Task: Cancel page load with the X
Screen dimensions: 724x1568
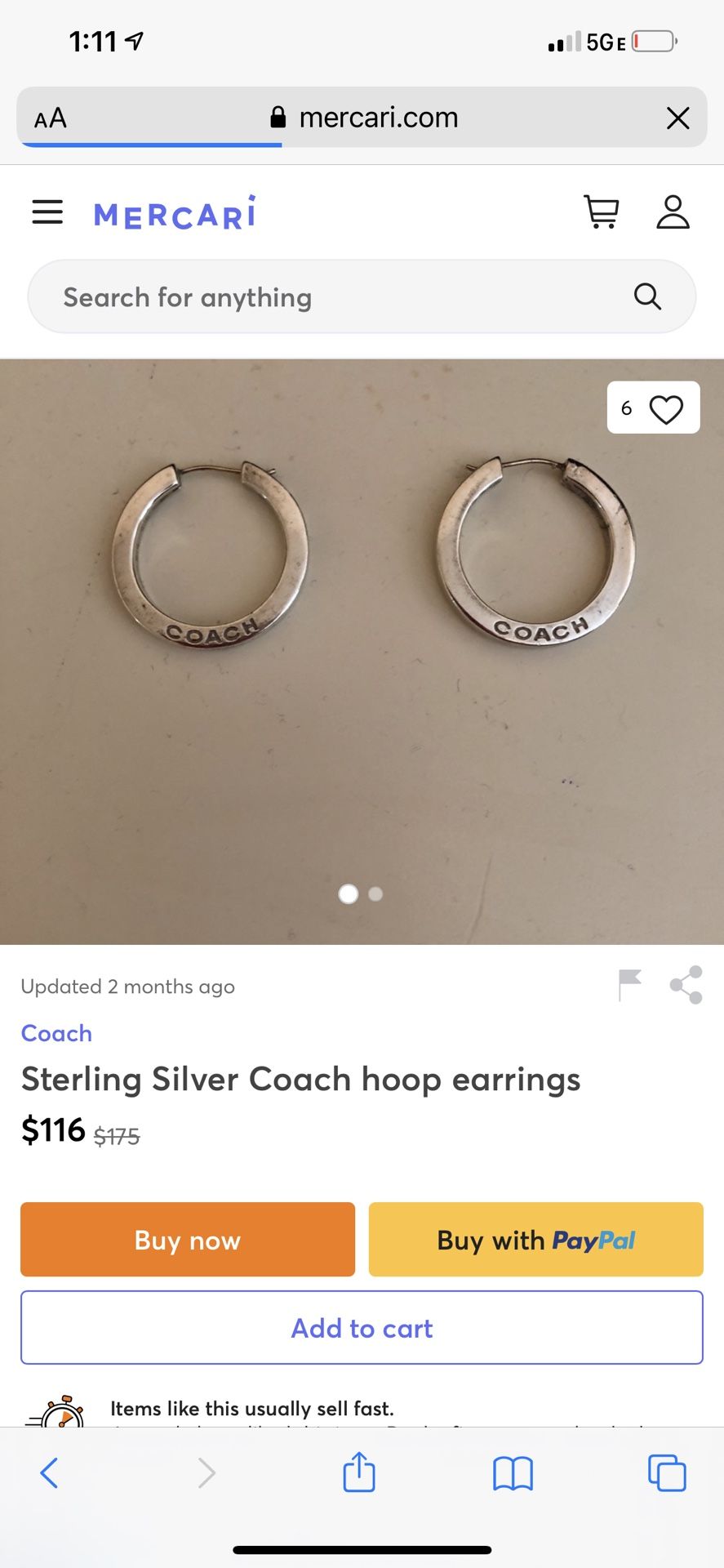Action: point(677,118)
